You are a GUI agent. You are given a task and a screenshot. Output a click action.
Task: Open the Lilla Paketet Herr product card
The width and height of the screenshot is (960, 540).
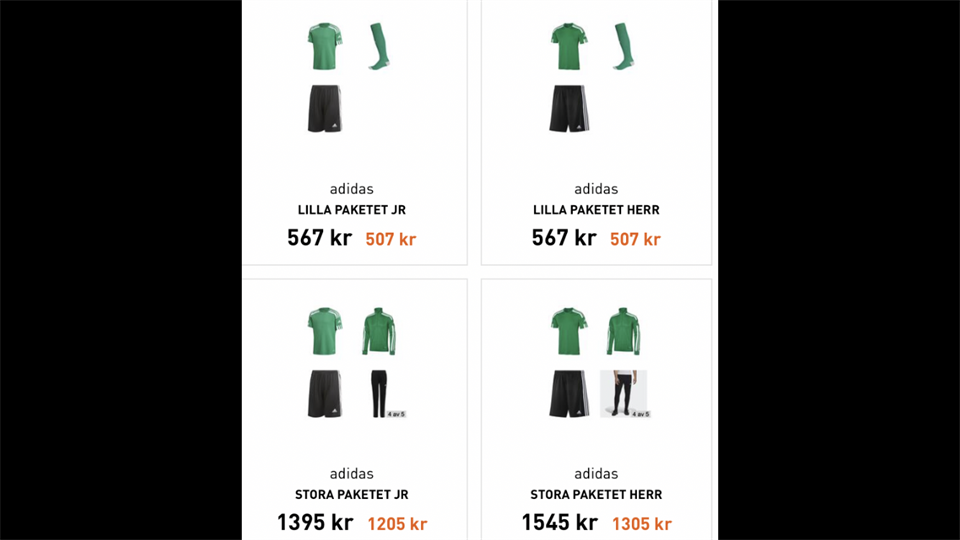coord(596,210)
